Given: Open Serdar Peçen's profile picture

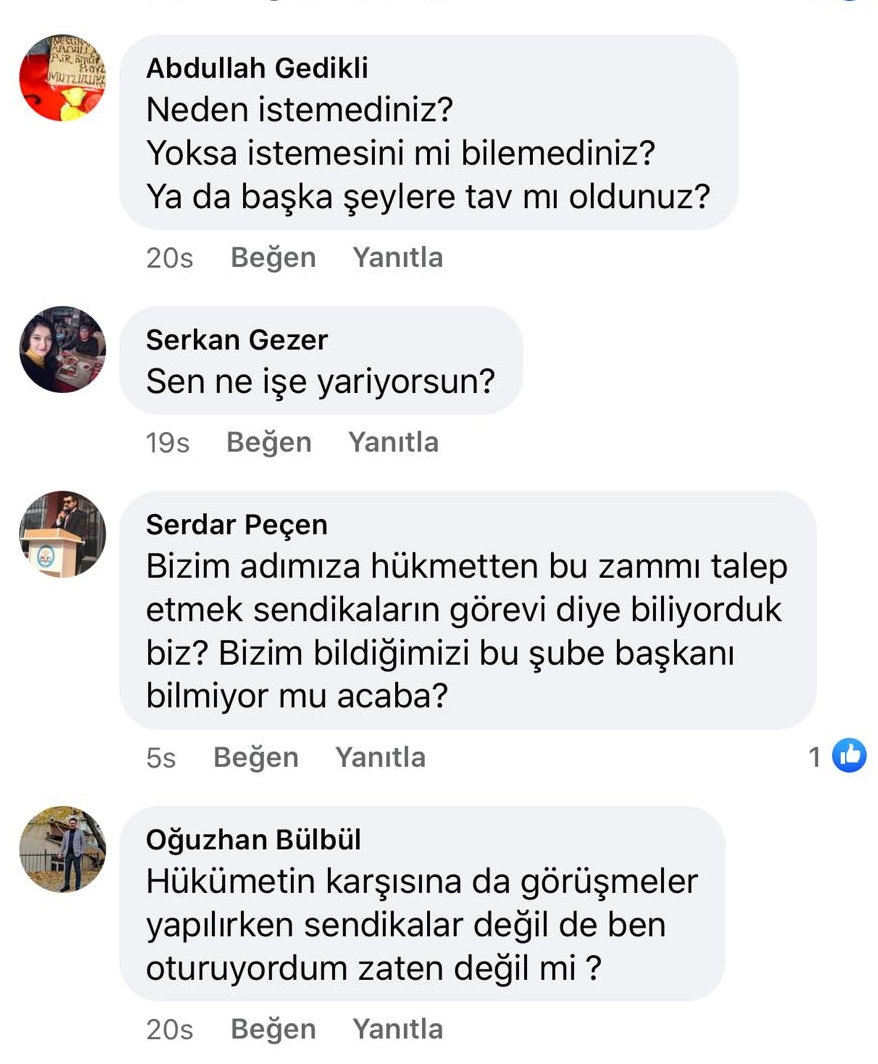Looking at the screenshot, I should [62, 534].
